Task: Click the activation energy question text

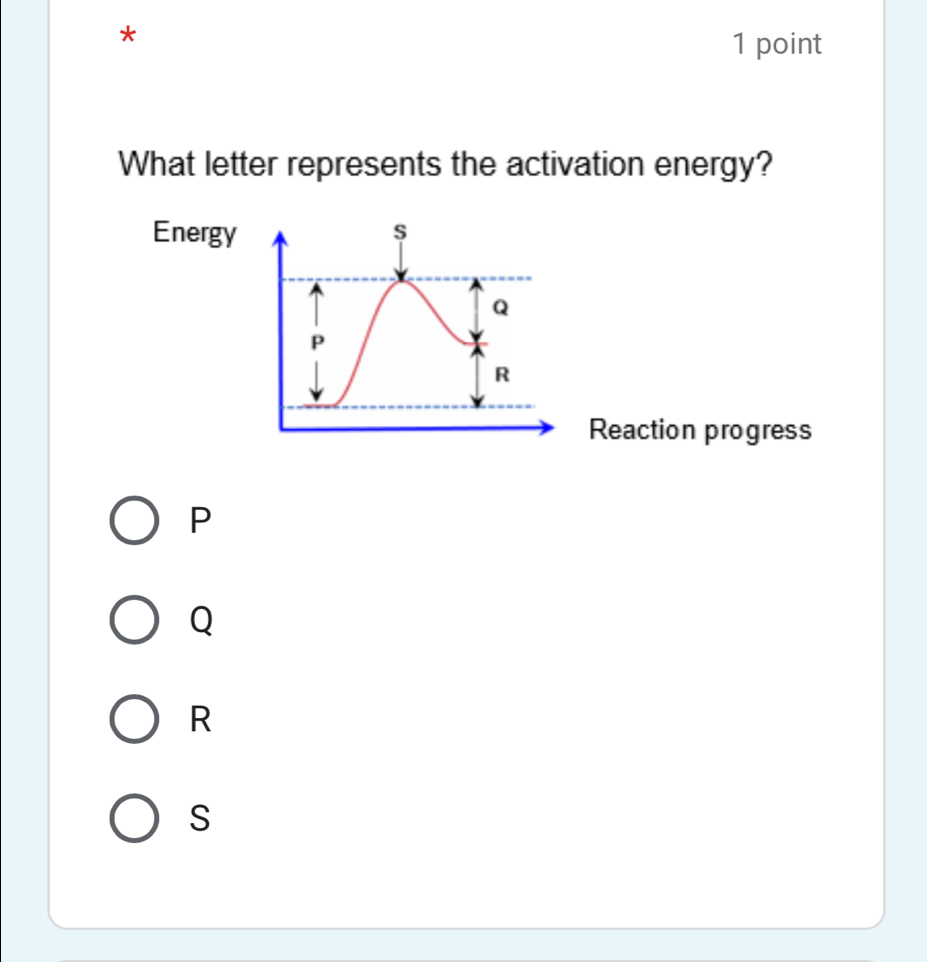Action: pyautogui.click(x=443, y=164)
